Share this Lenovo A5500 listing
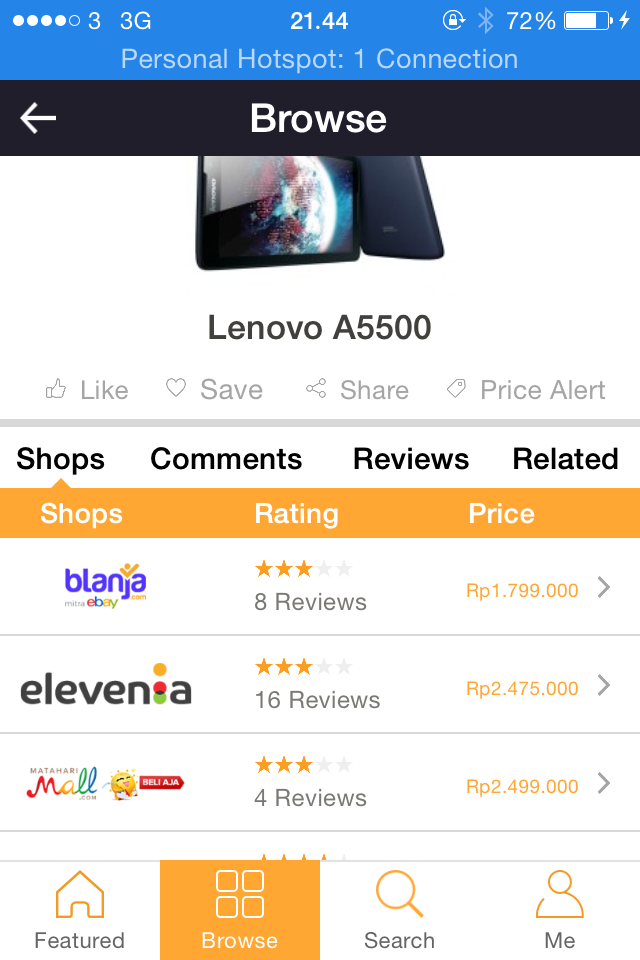640x960 pixels. [358, 390]
